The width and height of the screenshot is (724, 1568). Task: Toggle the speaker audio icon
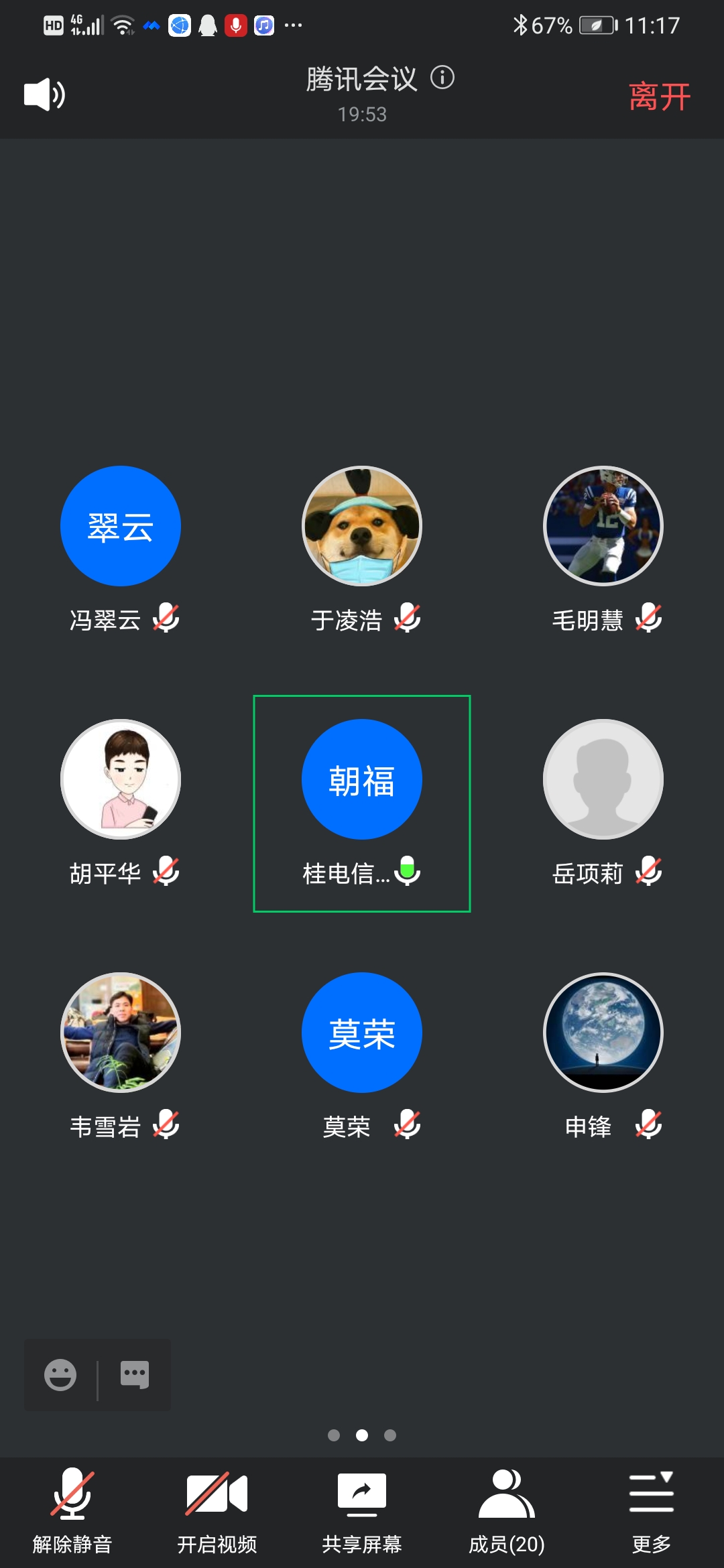[44, 94]
